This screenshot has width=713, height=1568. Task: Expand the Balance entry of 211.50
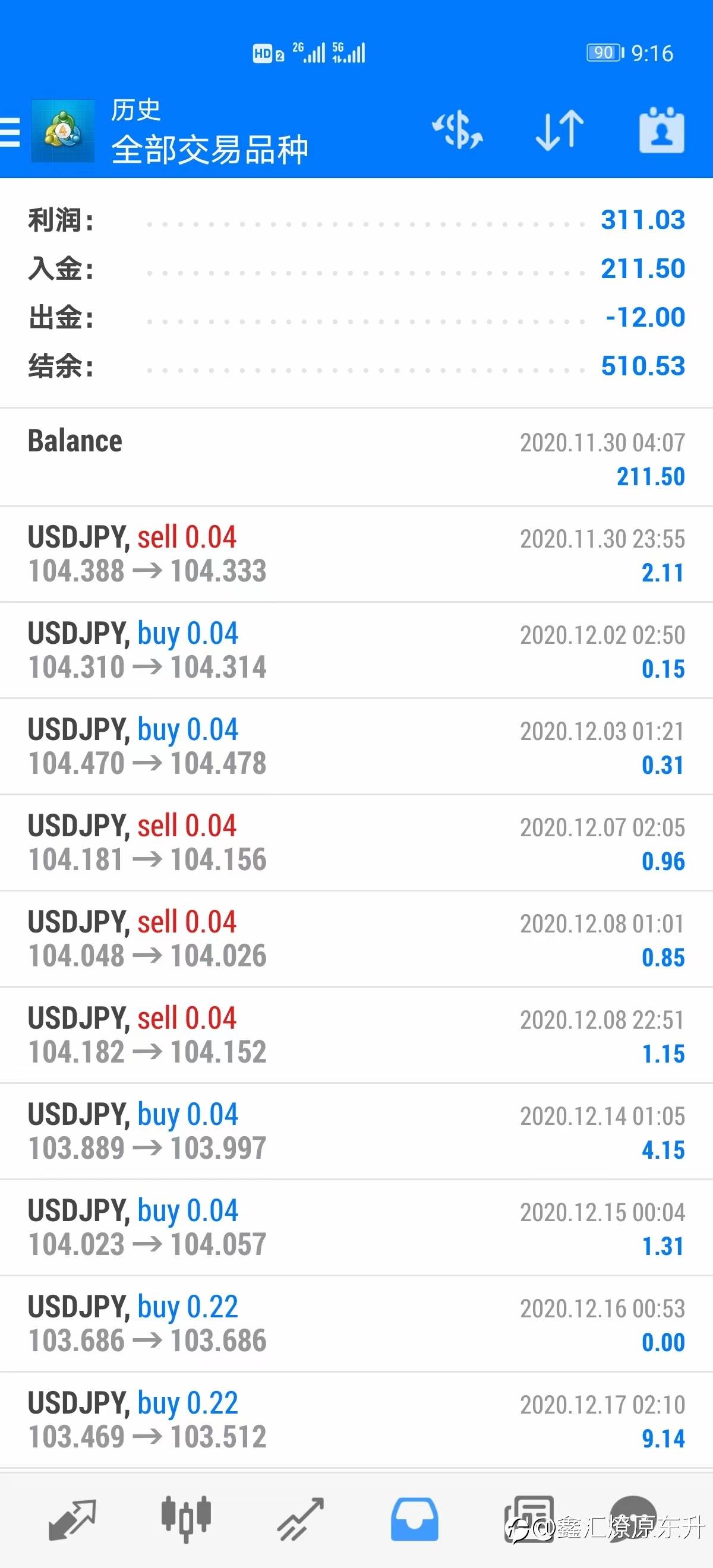coord(356,458)
